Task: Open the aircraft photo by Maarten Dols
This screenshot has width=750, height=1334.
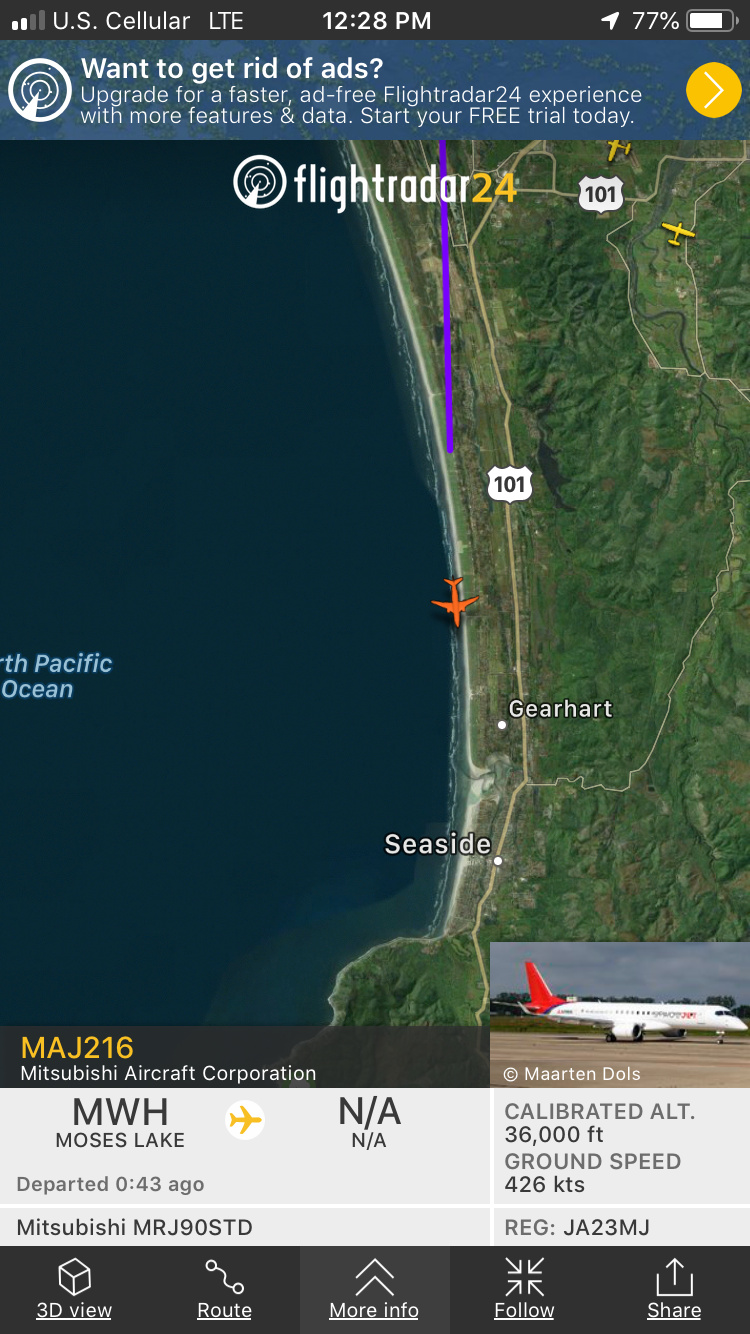Action: pos(619,1012)
